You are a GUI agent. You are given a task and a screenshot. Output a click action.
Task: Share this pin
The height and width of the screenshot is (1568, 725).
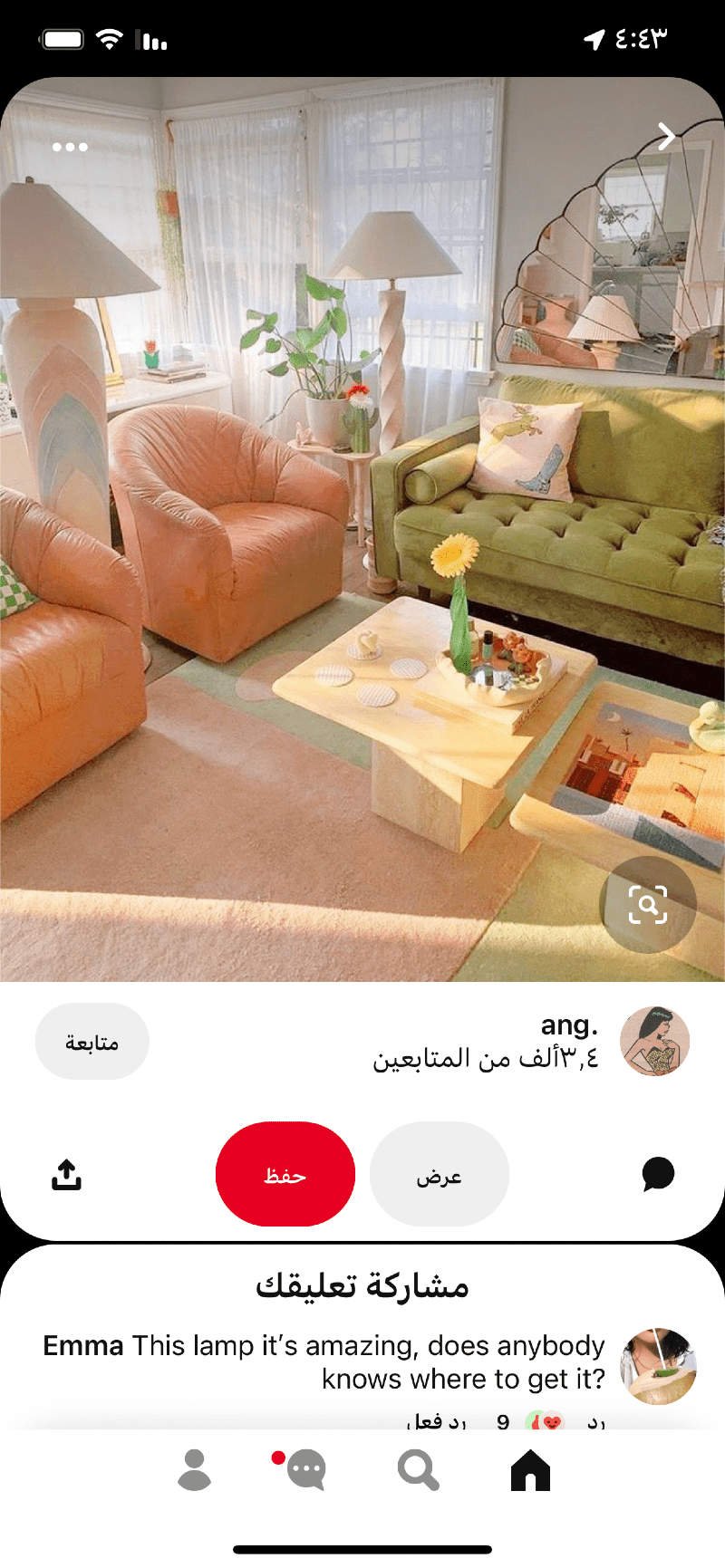(66, 1175)
